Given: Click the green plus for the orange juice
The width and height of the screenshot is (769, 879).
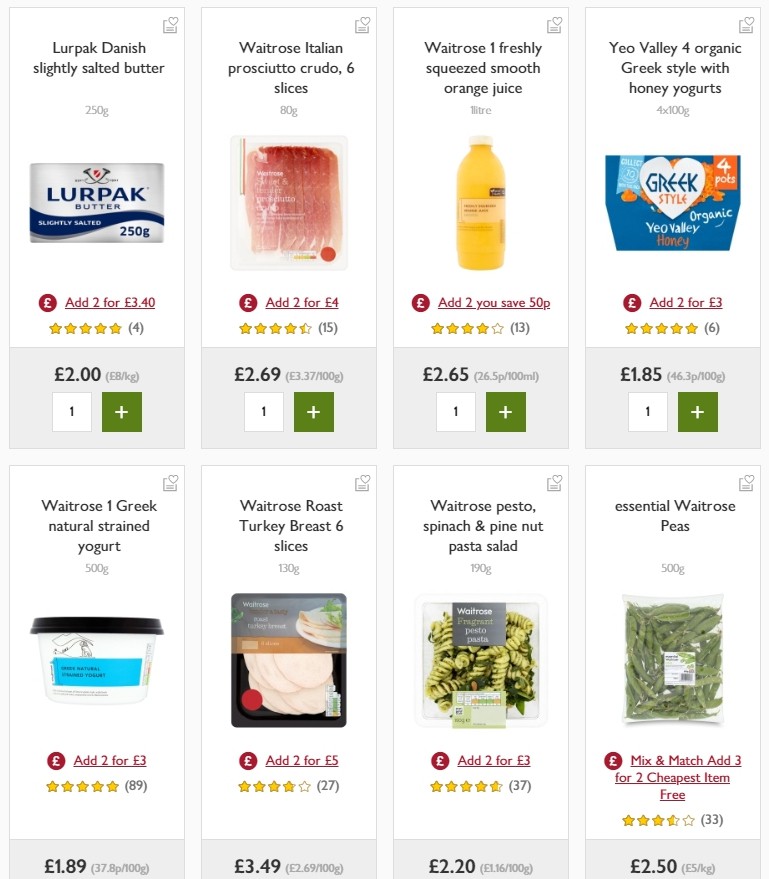Looking at the screenshot, I should pos(506,411).
